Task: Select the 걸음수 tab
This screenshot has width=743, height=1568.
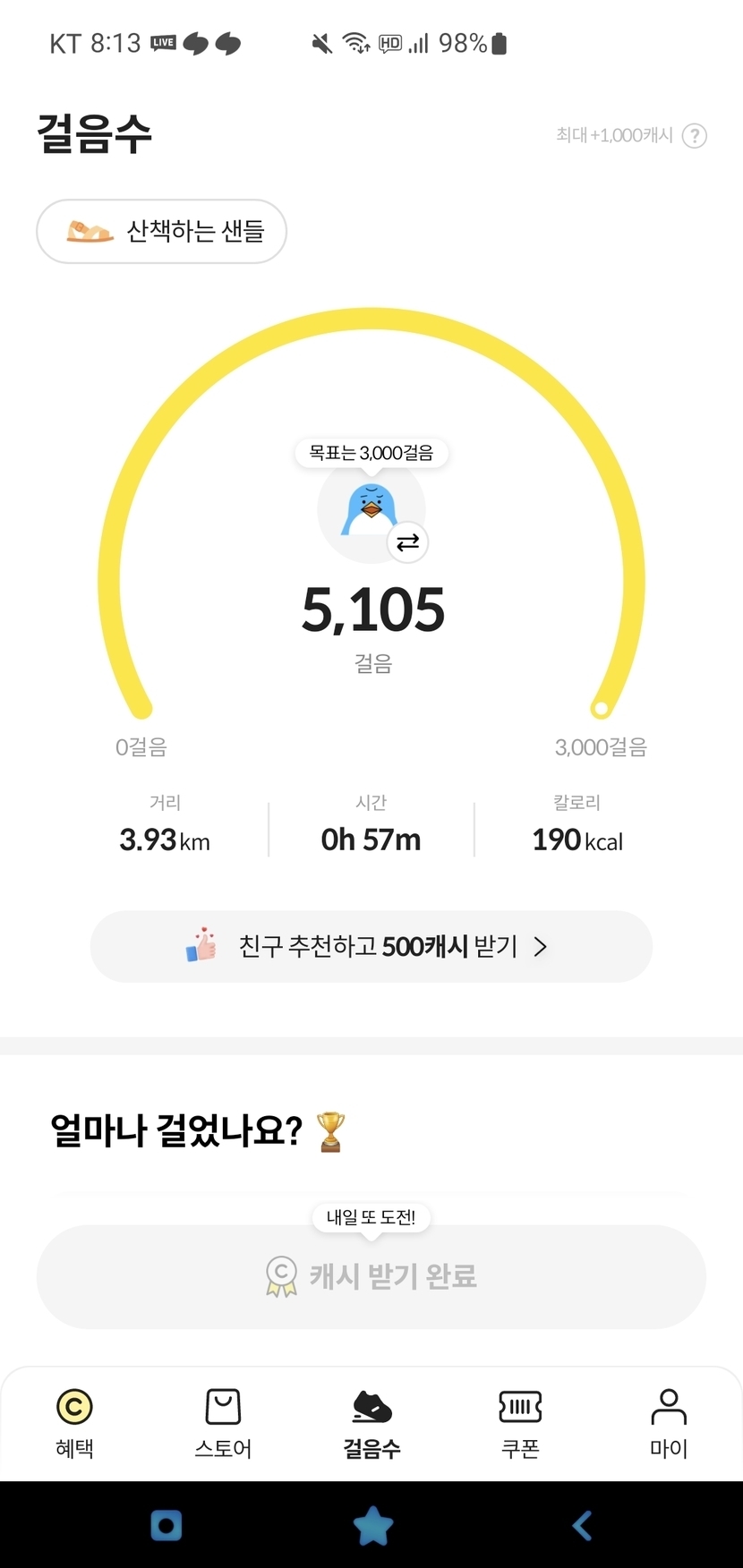Action: coord(371,1423)
